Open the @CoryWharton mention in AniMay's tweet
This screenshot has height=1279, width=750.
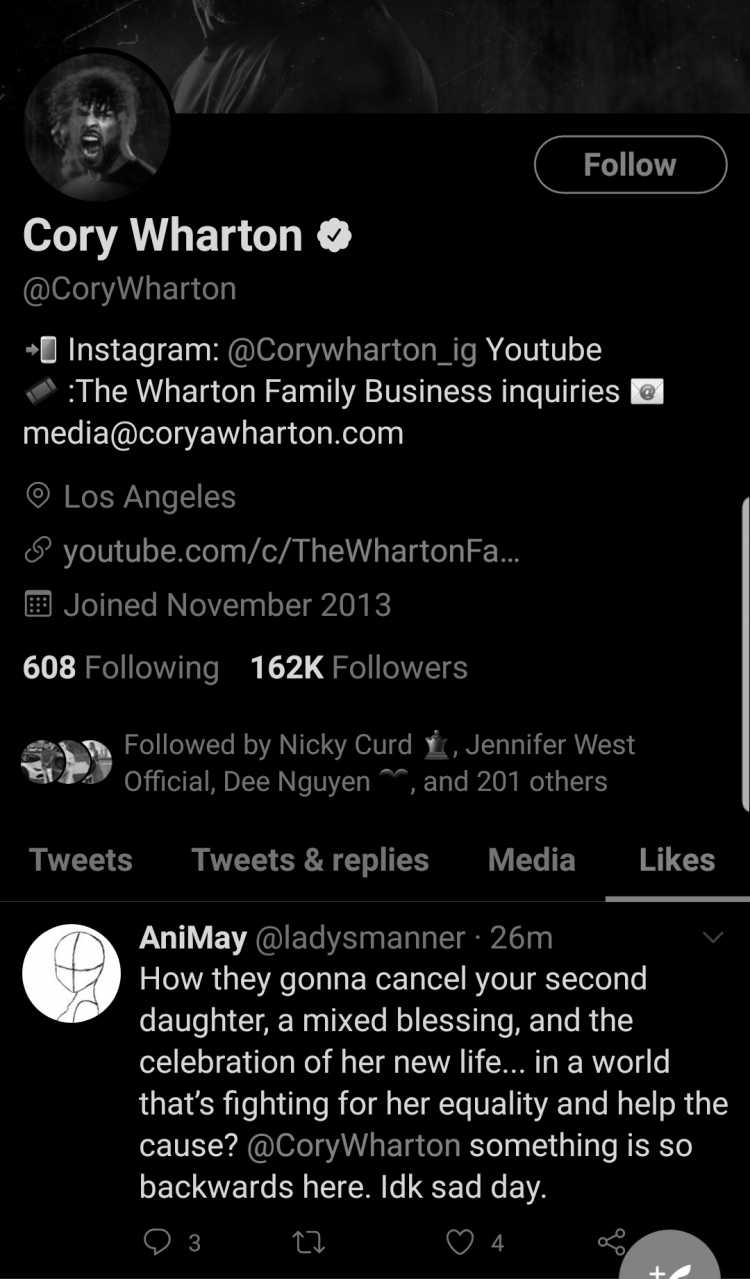pyautogui.click(x=354, y=1145)
